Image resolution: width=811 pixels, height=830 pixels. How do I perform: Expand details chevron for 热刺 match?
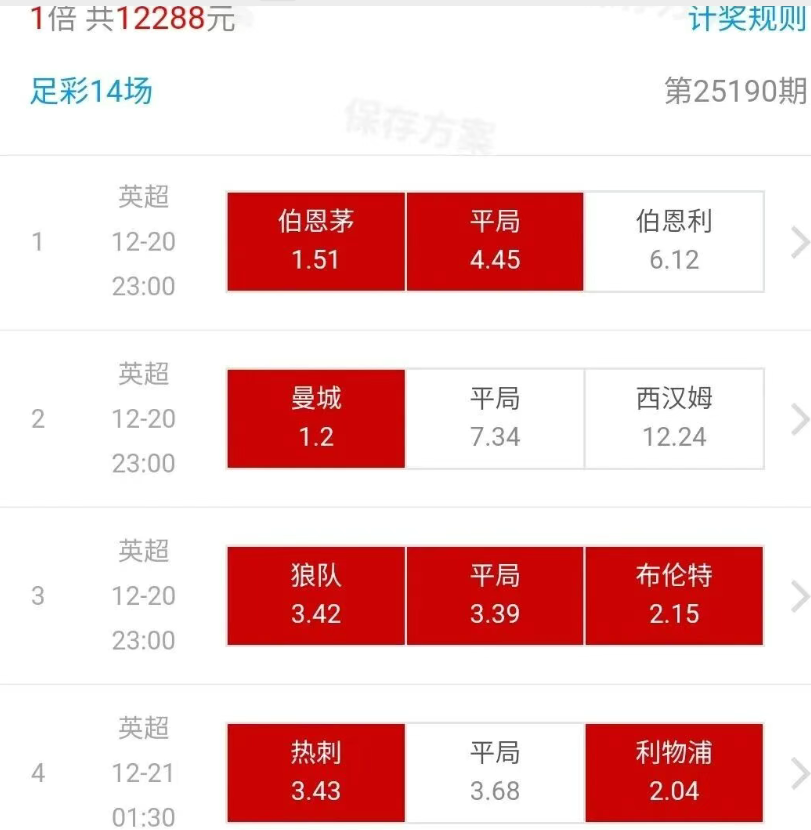point(798,772)
